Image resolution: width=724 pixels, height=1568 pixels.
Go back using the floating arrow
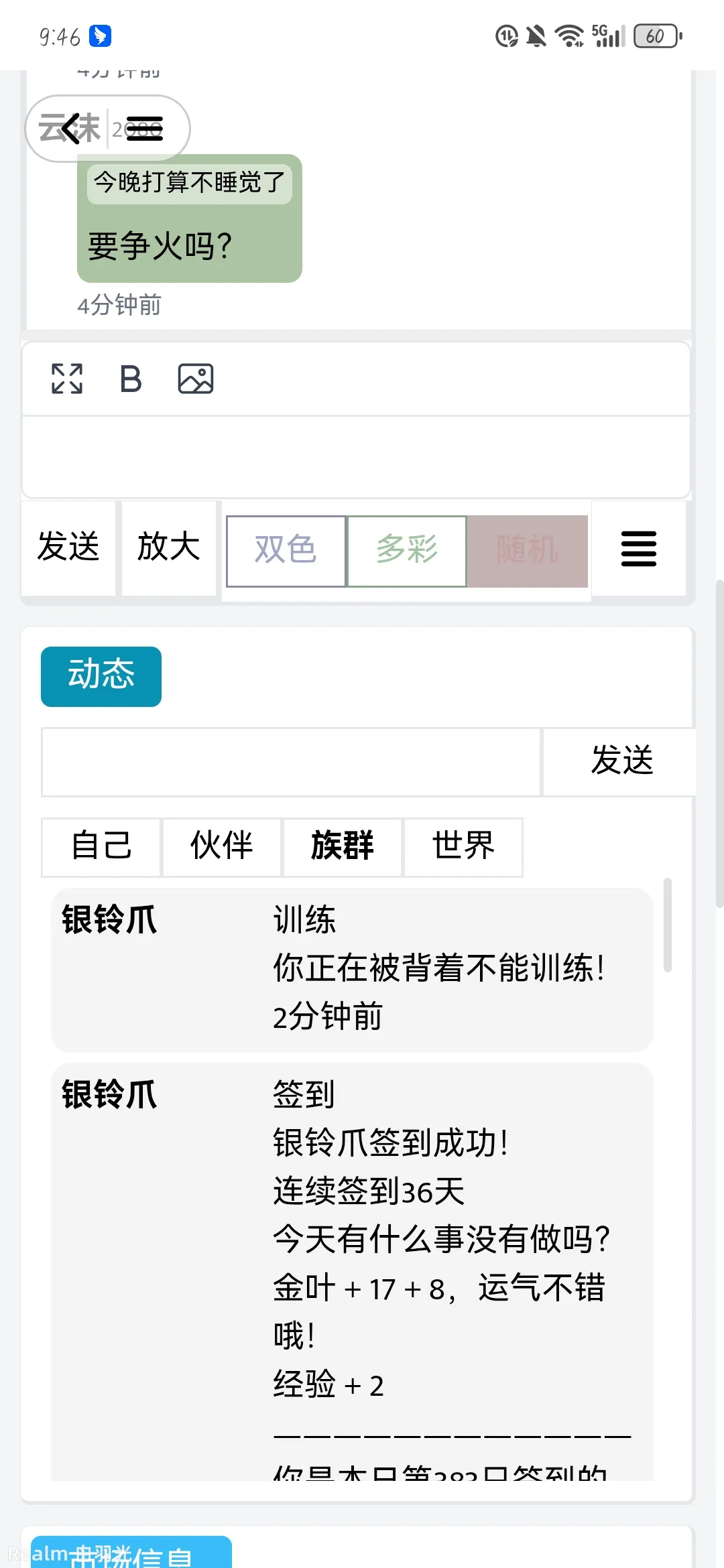(70, 129)
